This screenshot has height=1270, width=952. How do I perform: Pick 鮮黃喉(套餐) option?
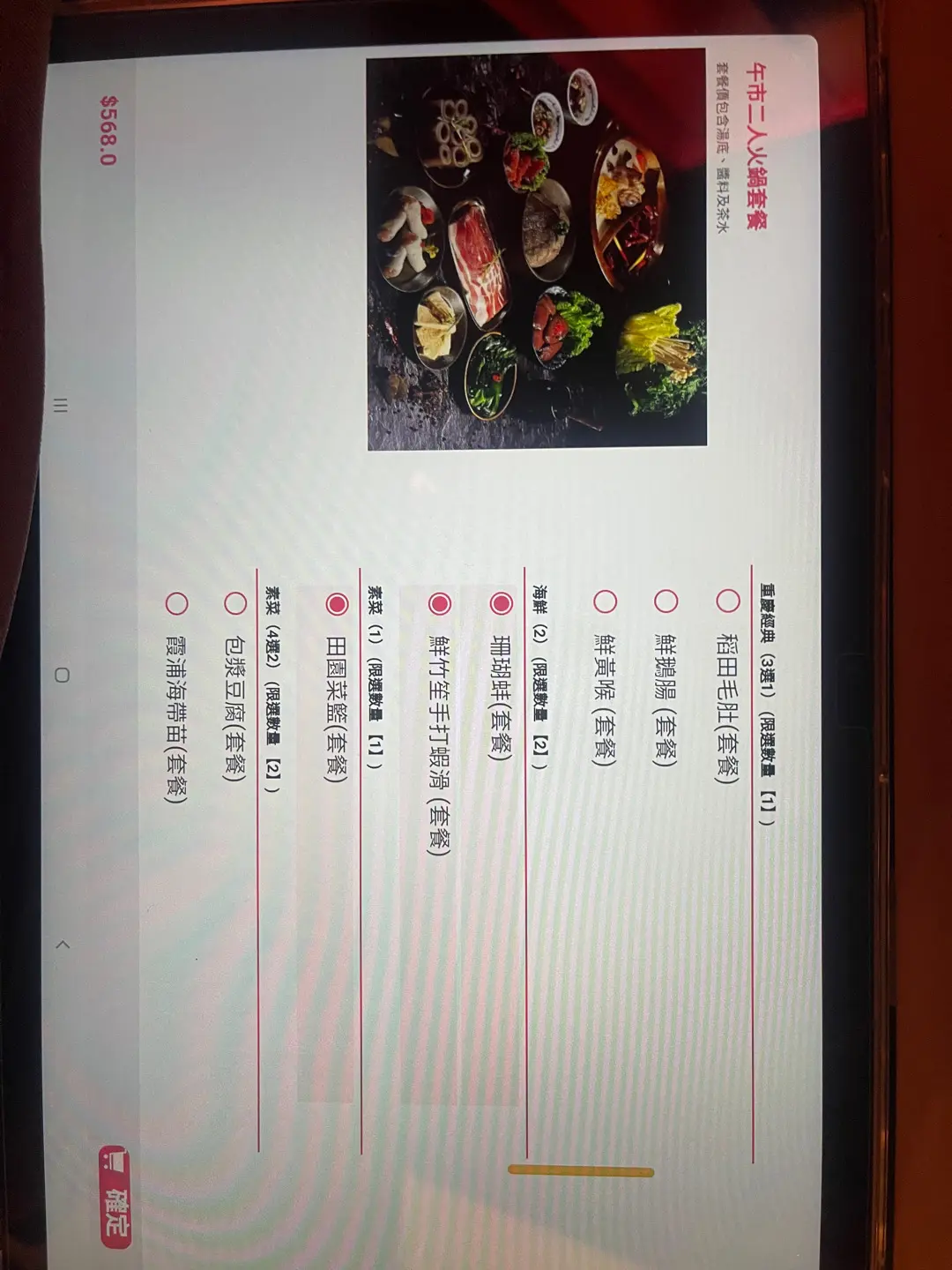coord(605,602)
